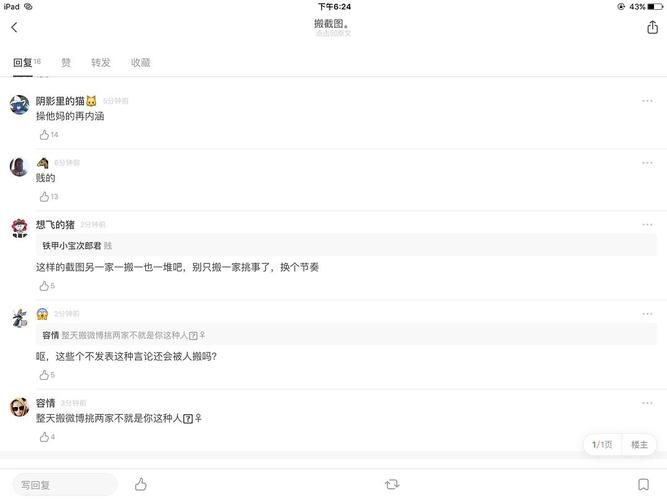Screen dimensions: 667x500
Task: Like the comment by 阴影里的猫
Action: 45,134
